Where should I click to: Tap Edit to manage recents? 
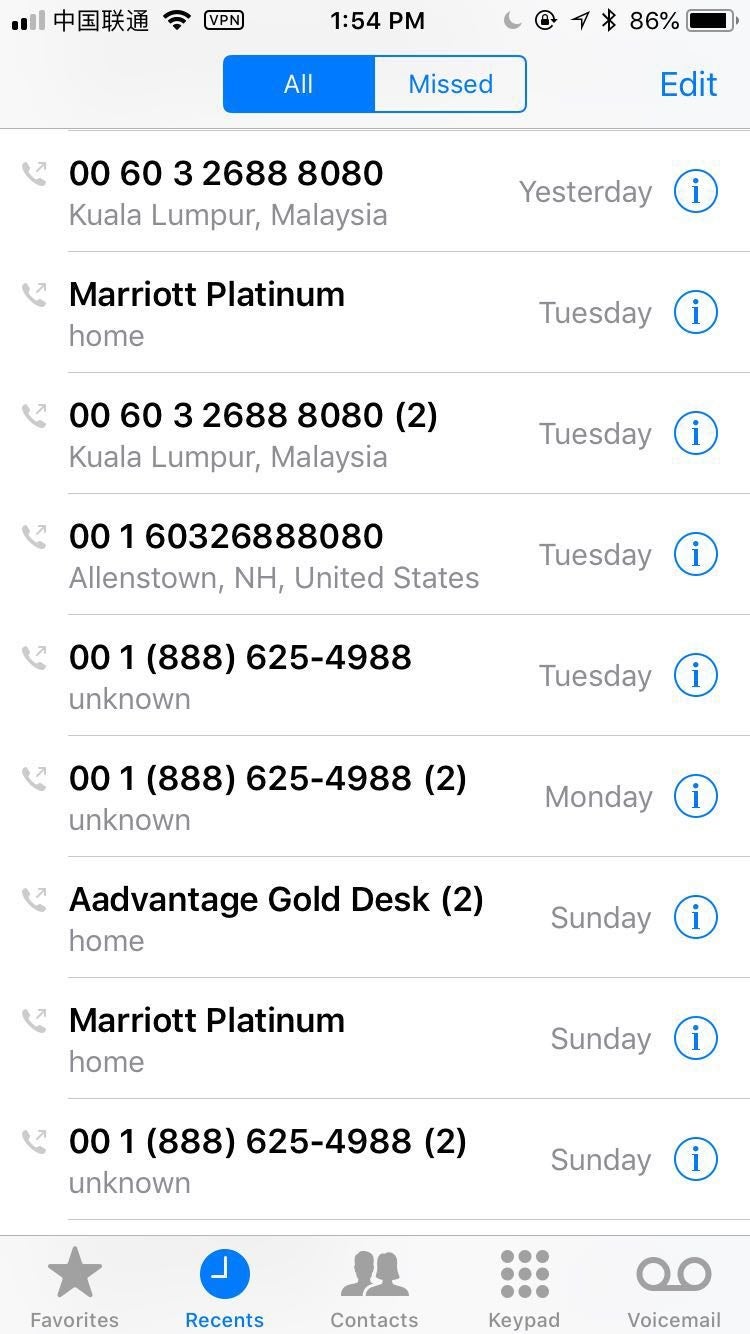tap(688, 84)
